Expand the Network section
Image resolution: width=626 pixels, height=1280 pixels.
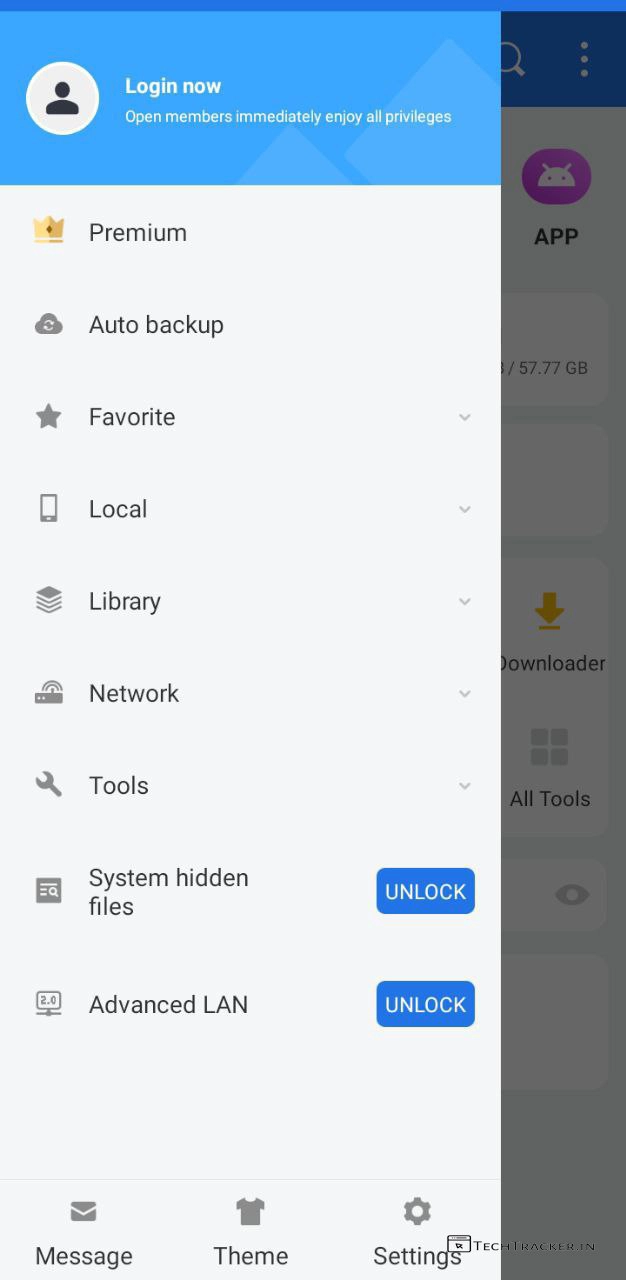464,693
